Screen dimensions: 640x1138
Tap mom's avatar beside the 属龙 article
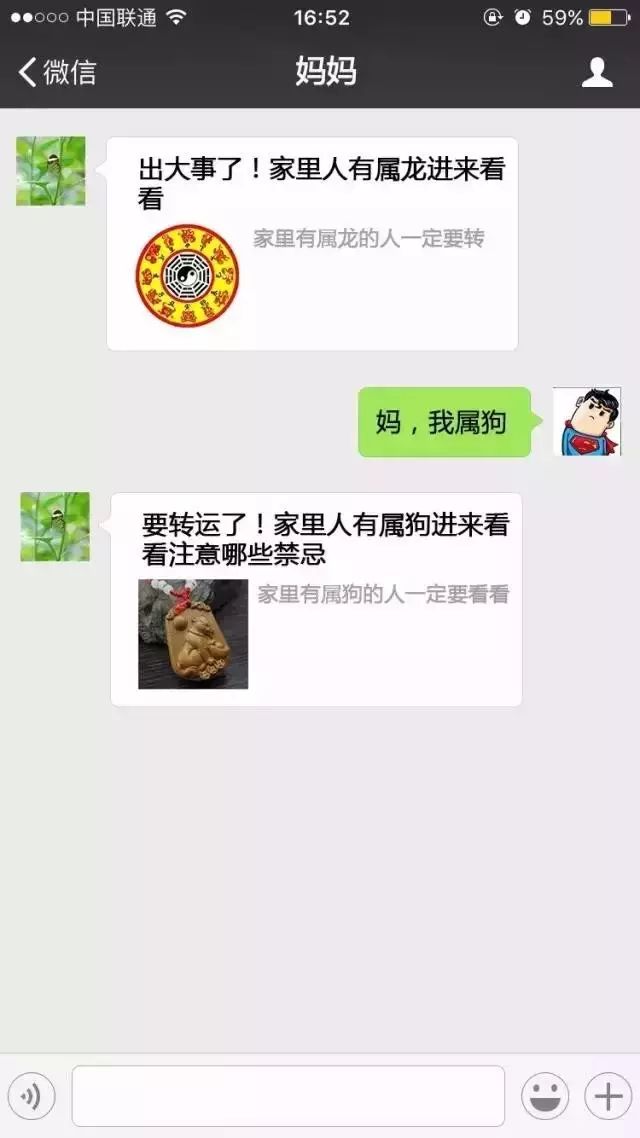pos(51,171)
